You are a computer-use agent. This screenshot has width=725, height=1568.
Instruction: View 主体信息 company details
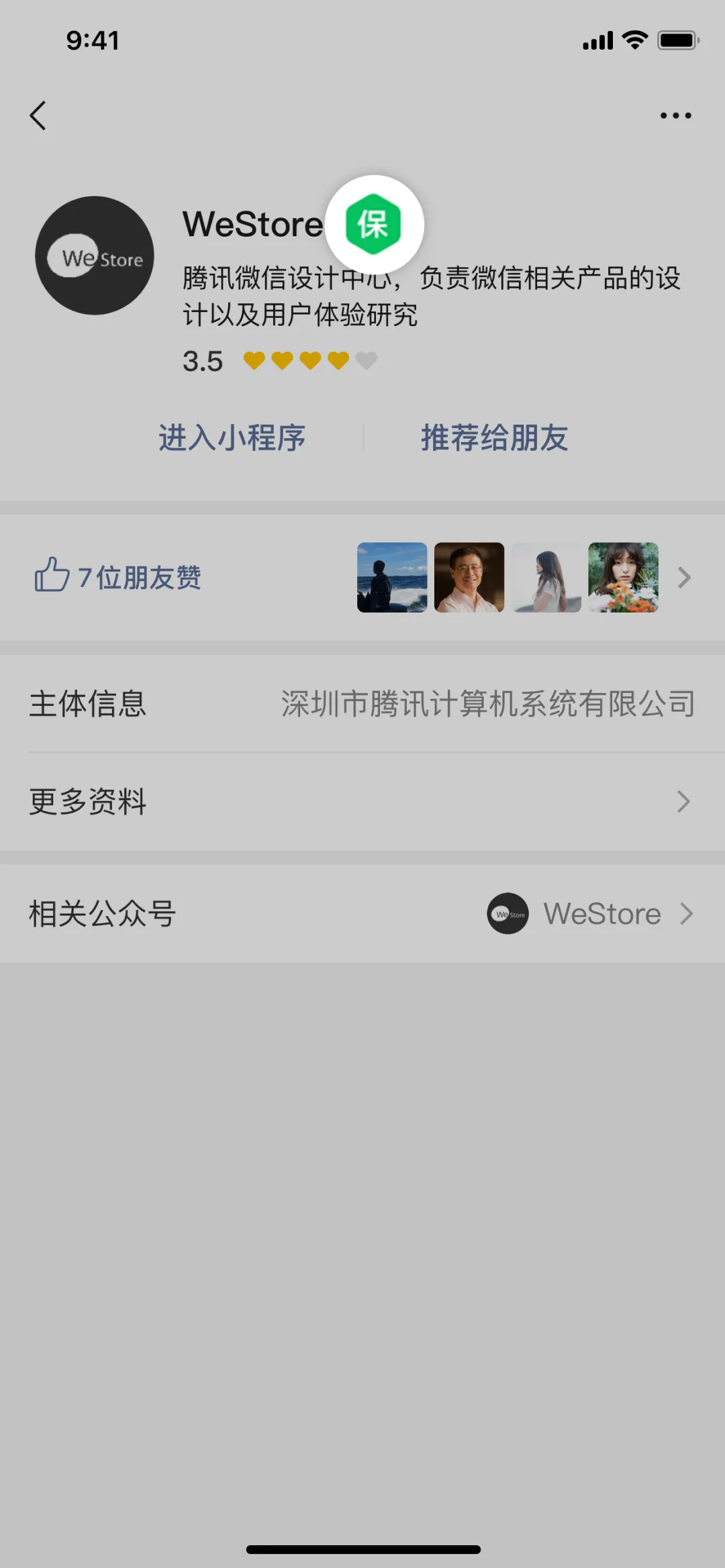pos(362,704)
